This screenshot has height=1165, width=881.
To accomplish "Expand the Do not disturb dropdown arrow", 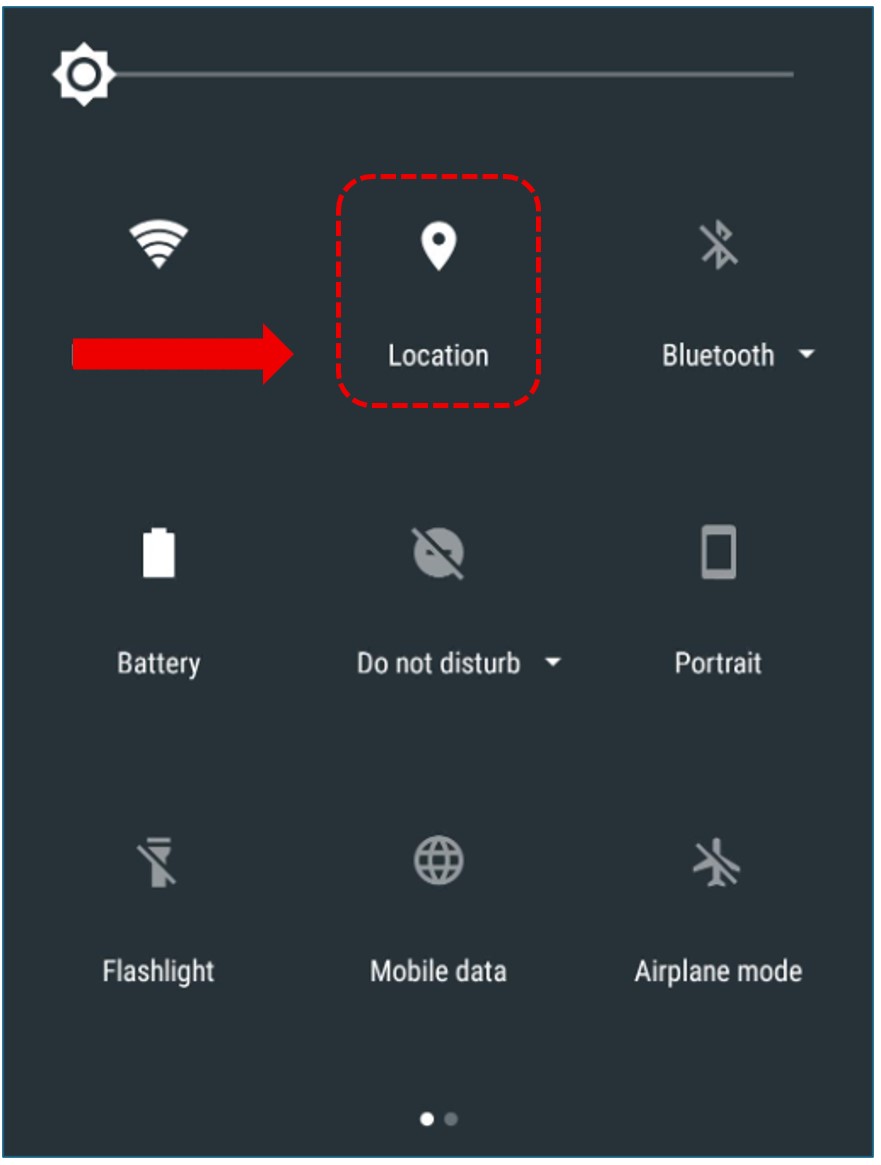I will (x=552, y=663).
